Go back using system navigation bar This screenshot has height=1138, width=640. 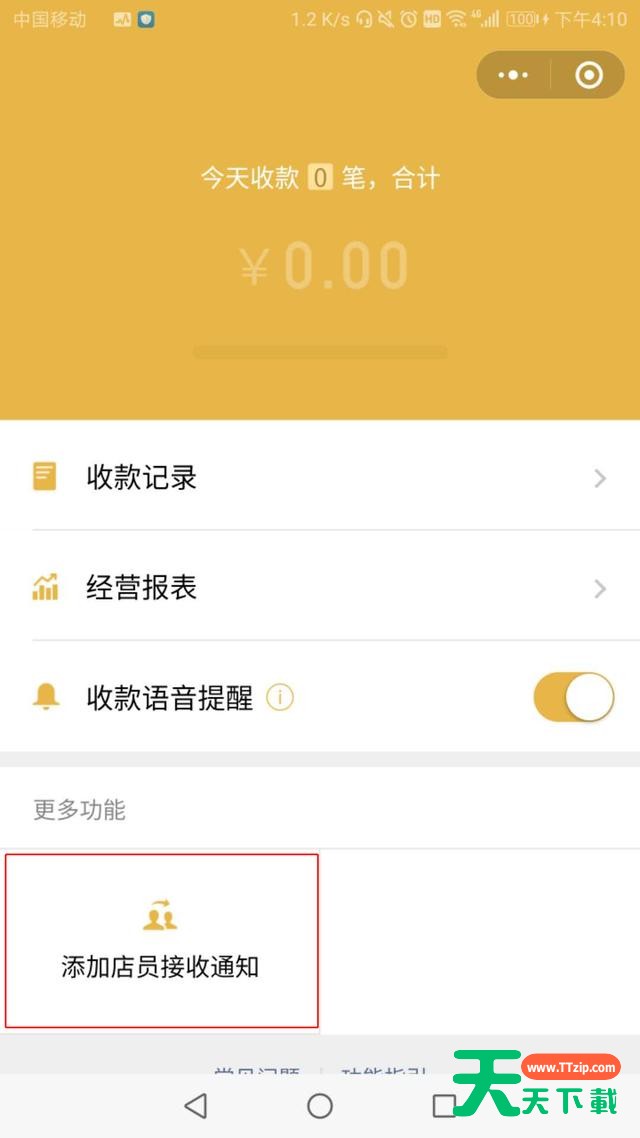pyautogui.click(x=196, y=1105)
